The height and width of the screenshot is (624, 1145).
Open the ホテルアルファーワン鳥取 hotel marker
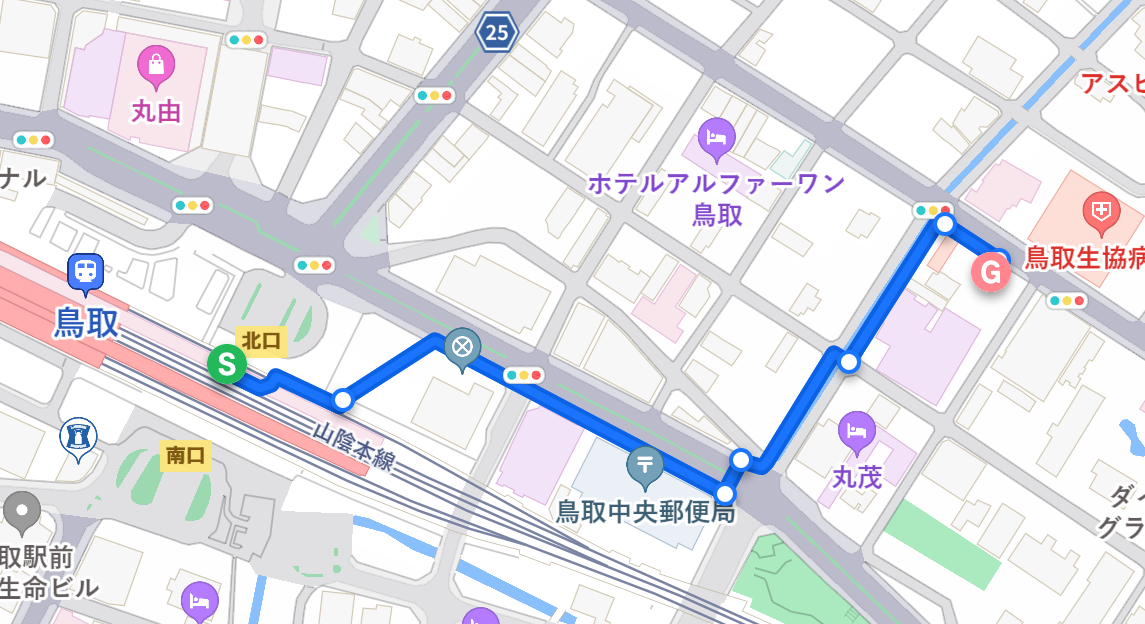716,133
